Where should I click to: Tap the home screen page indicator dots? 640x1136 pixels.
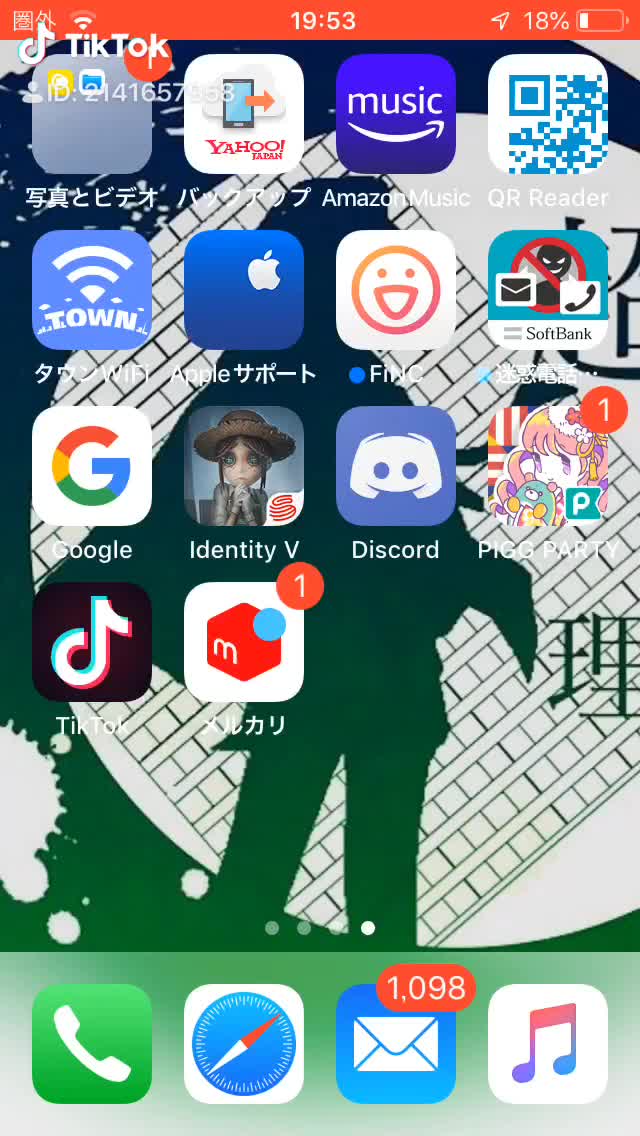click(320, 928)
